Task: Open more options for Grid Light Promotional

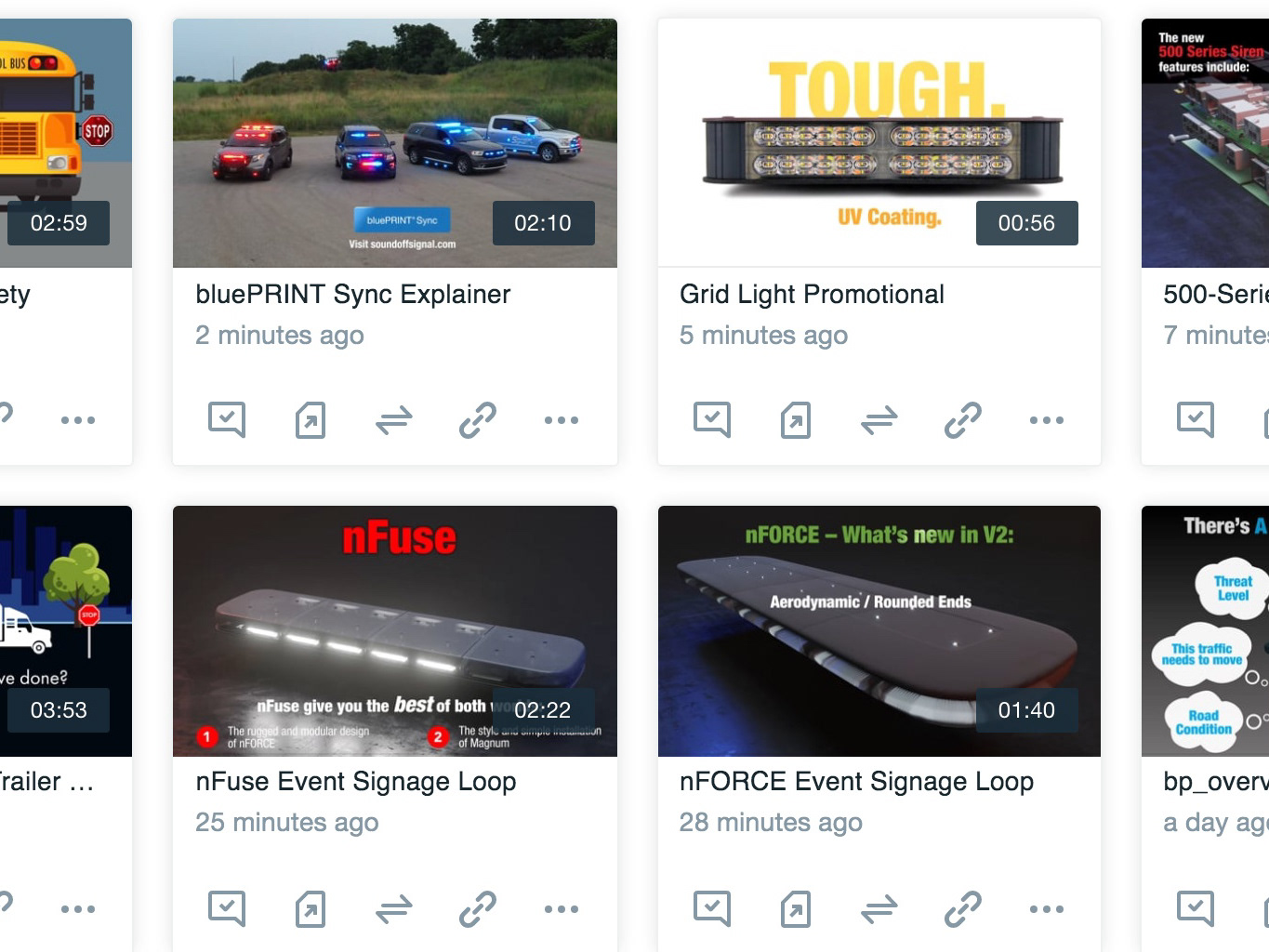Action: pyautogui.click(x=1047, y=420)
